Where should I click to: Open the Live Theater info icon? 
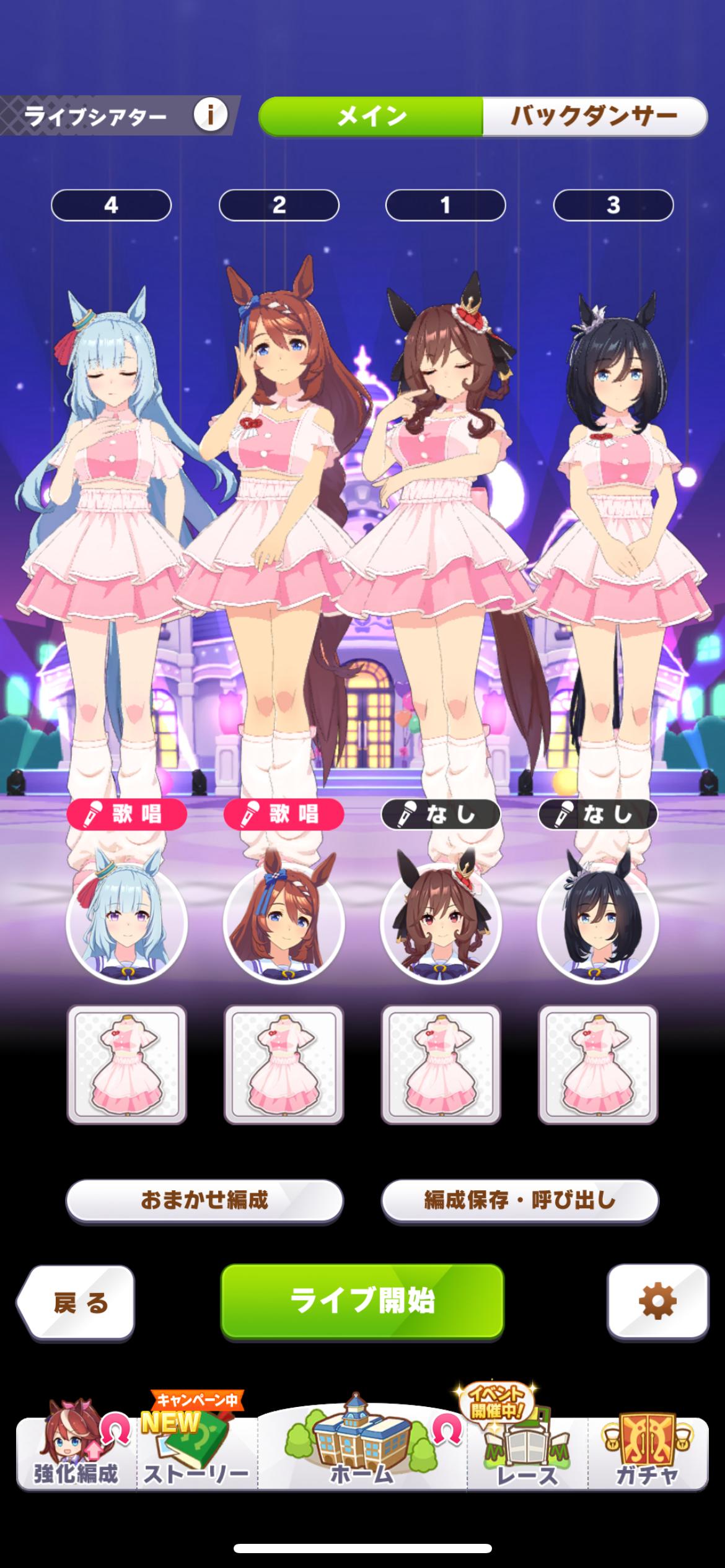click(209, 116)
